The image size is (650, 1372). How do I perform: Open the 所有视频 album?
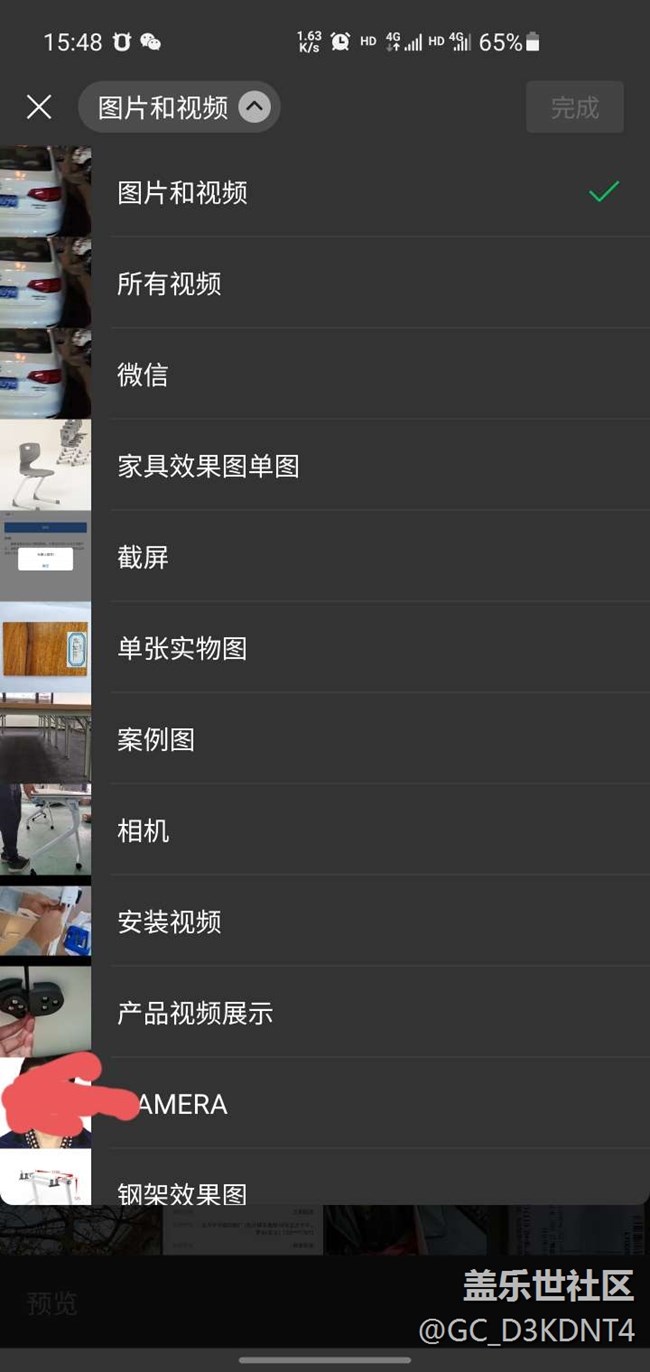pyautogui.click(x=325, y=283)
